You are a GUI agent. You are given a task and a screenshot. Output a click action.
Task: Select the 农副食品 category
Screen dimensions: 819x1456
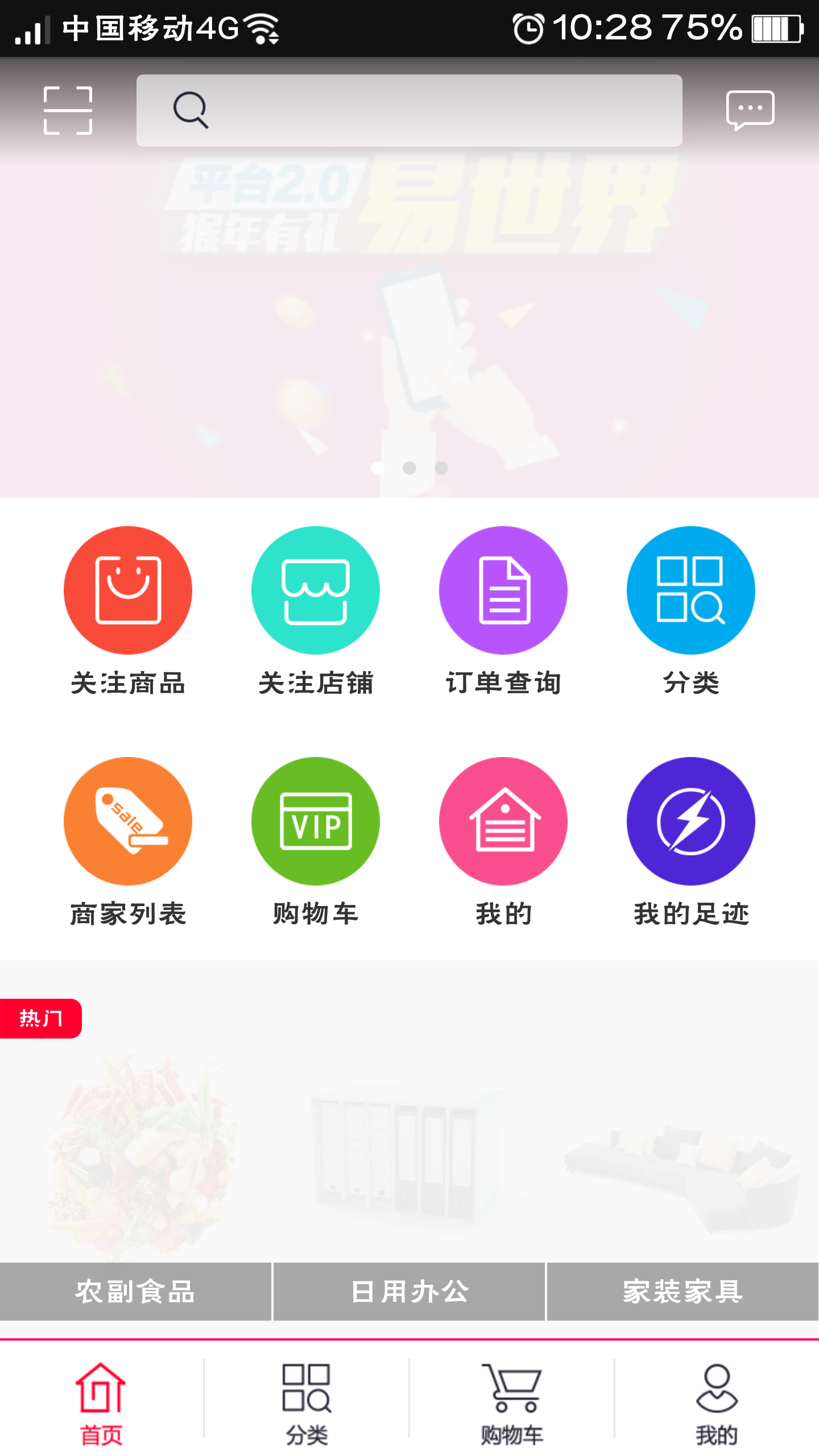pyautogui.click(x=135, y=1292)
